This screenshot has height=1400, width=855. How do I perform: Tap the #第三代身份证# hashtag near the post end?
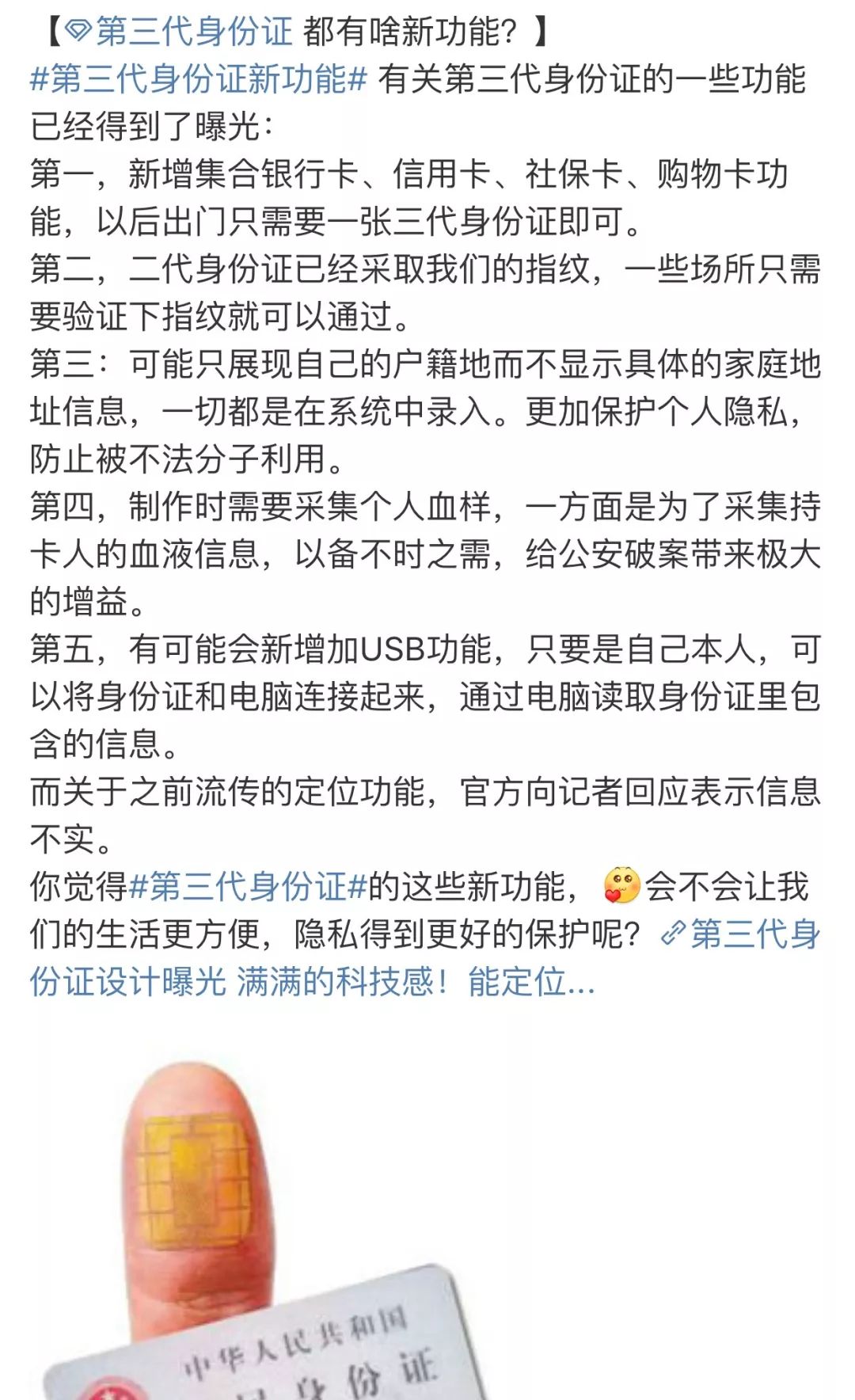click(x=247, y=887)
